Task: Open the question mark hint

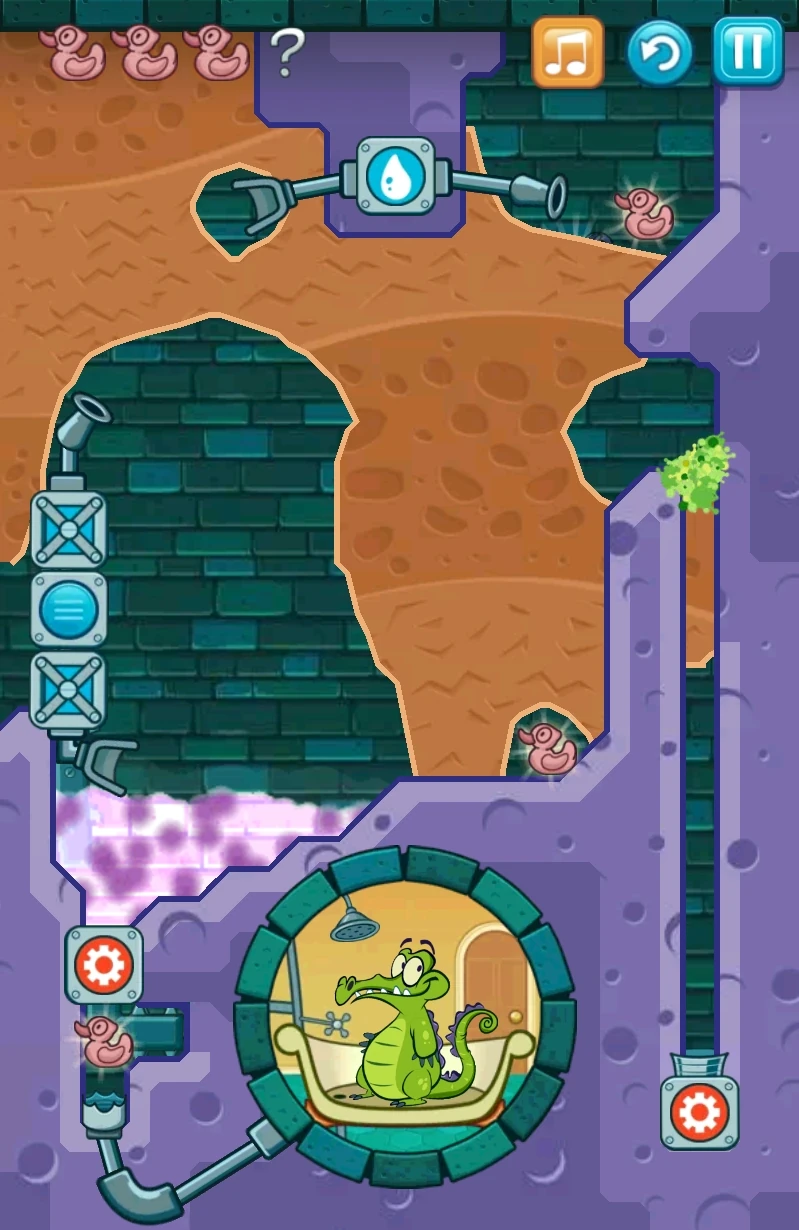Action: [x=287, y=54]
